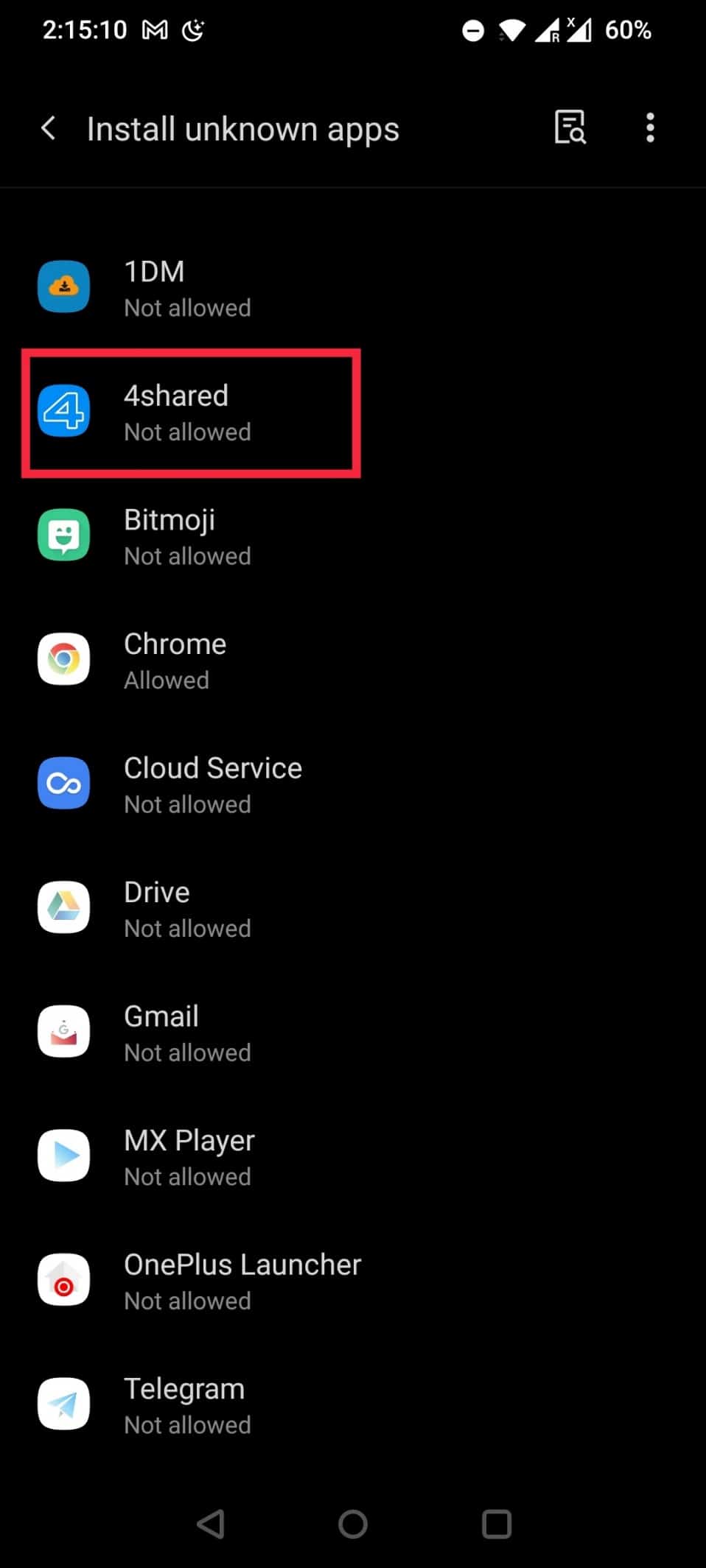This screenshot has width=706, height=1568.
Task: Open the search documents icon
Action: [570, 127]
